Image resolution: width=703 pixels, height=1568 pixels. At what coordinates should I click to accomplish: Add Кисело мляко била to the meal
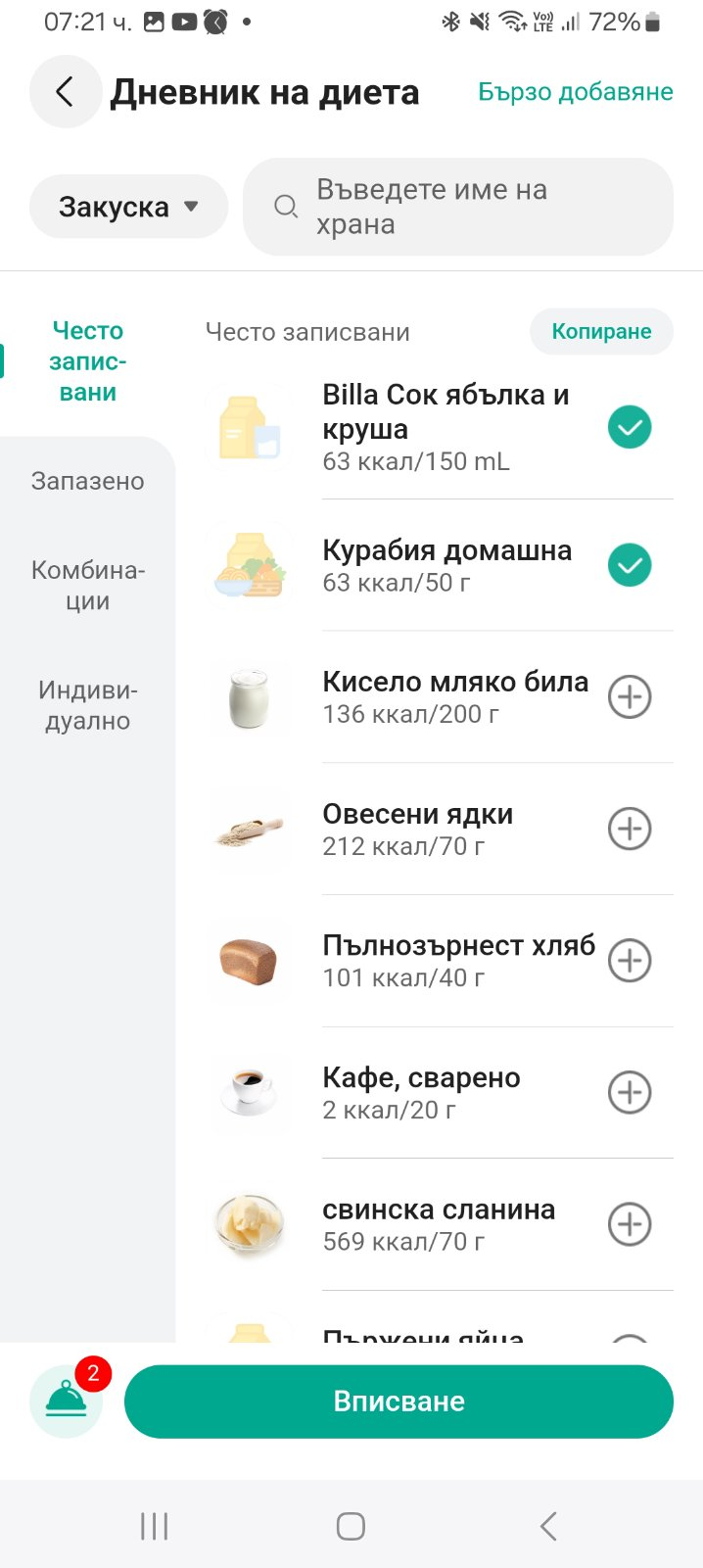tap(630, 697)
